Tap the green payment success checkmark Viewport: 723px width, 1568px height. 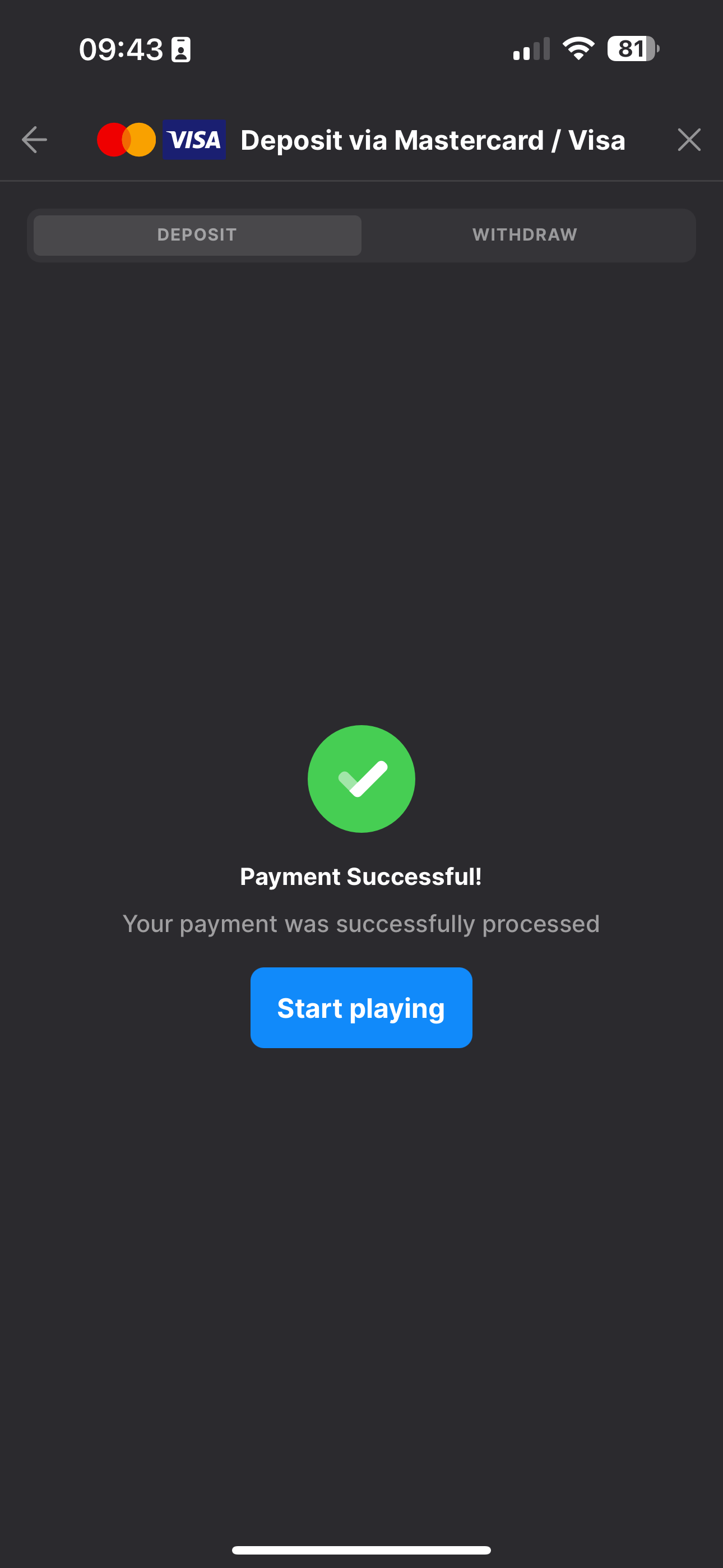click(361, 778)
